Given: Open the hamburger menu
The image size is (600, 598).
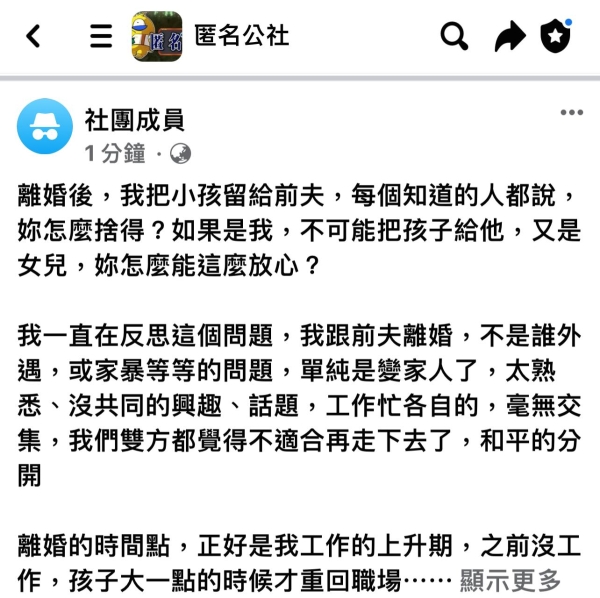Looking at the screenshot, I should [101, 37].
